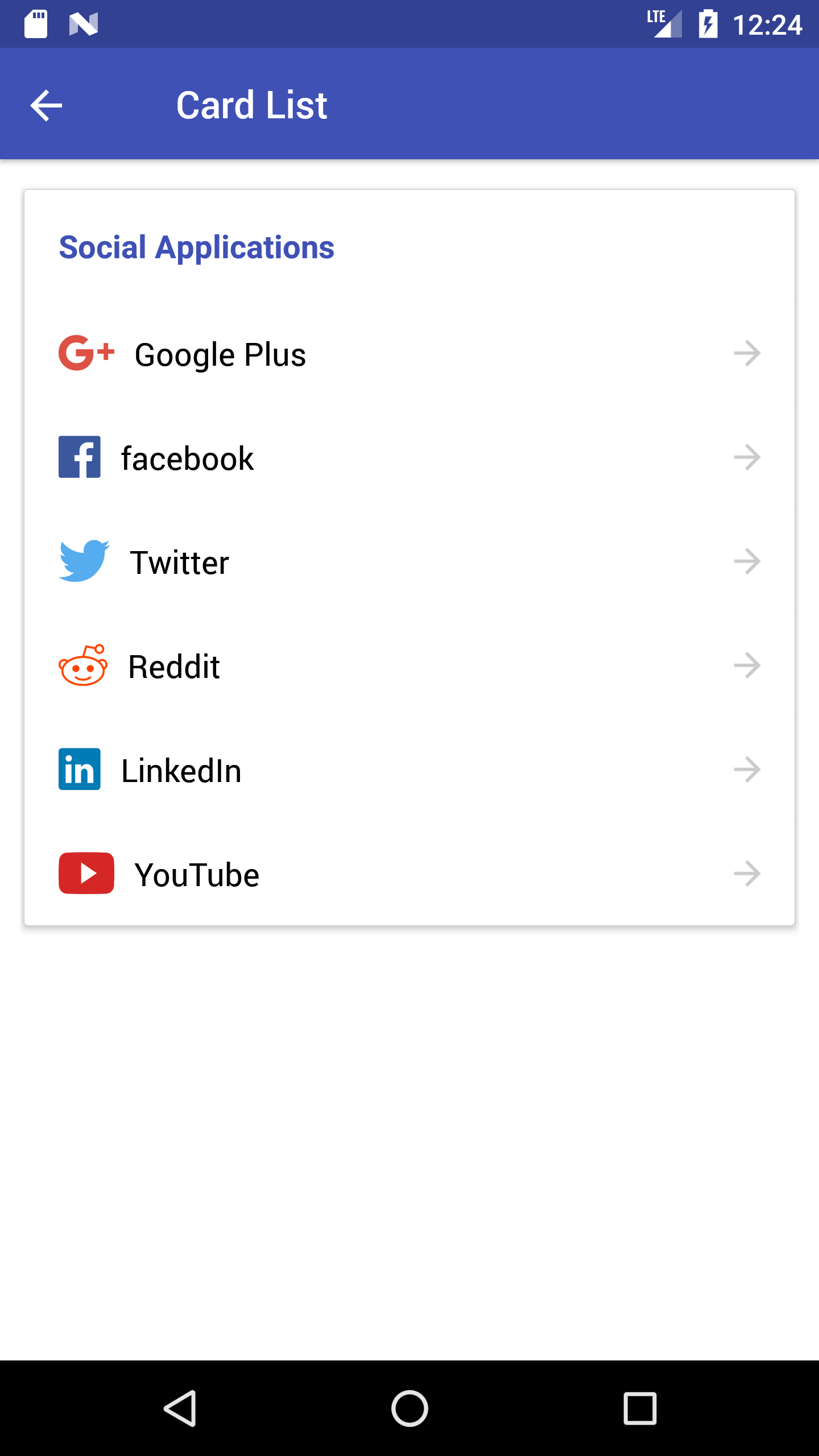Open the Twitter entry
The width and height of the screenshot is (819, 1456).
pyautogui.click(x=408, y=562)
